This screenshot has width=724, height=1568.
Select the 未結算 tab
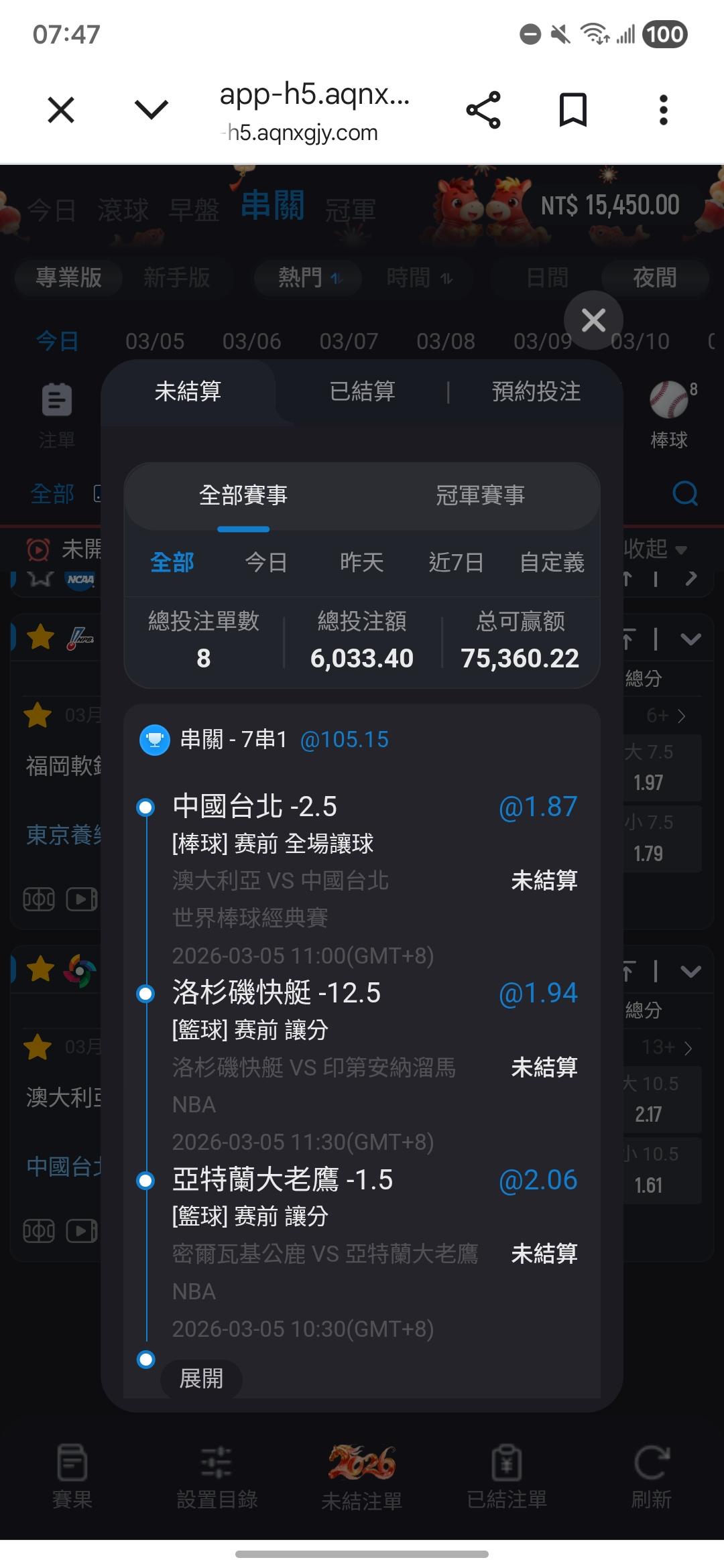tap(188, 391)
